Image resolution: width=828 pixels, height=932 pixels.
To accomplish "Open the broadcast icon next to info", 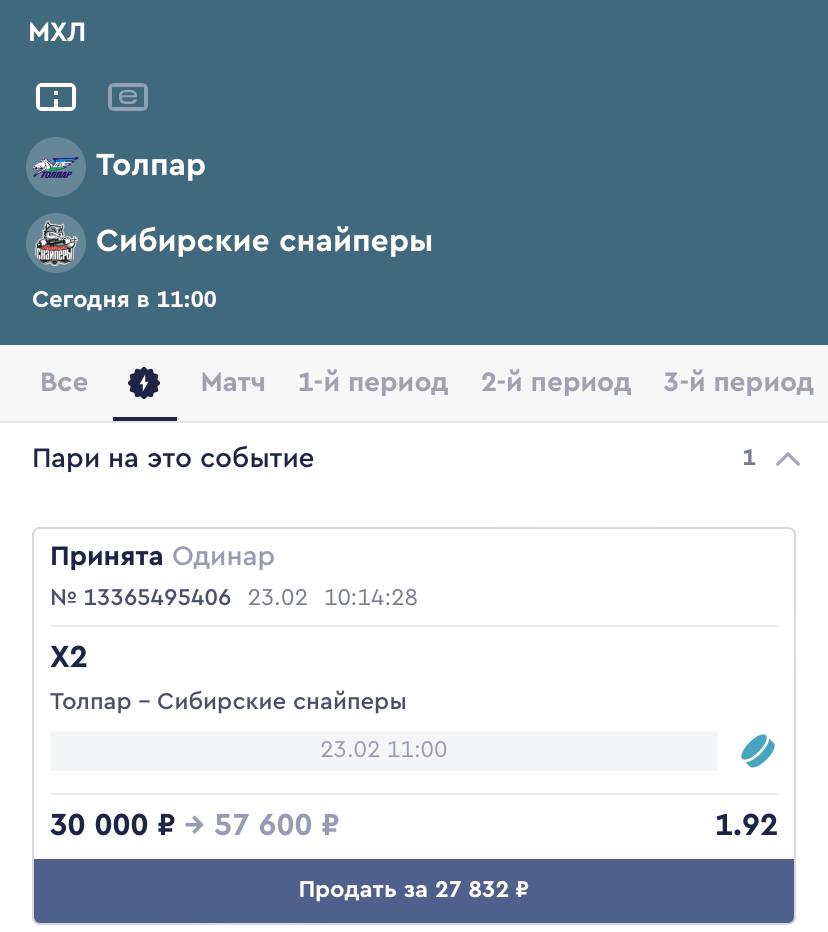I will [x=128, y=97].
